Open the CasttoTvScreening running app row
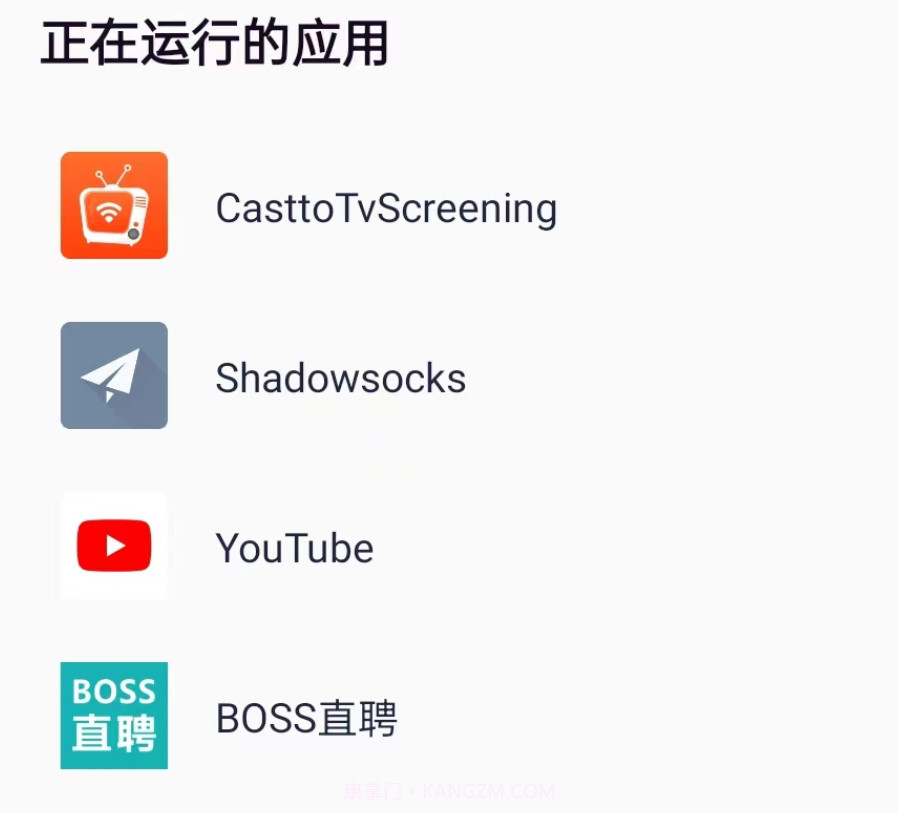 point(385,208)
